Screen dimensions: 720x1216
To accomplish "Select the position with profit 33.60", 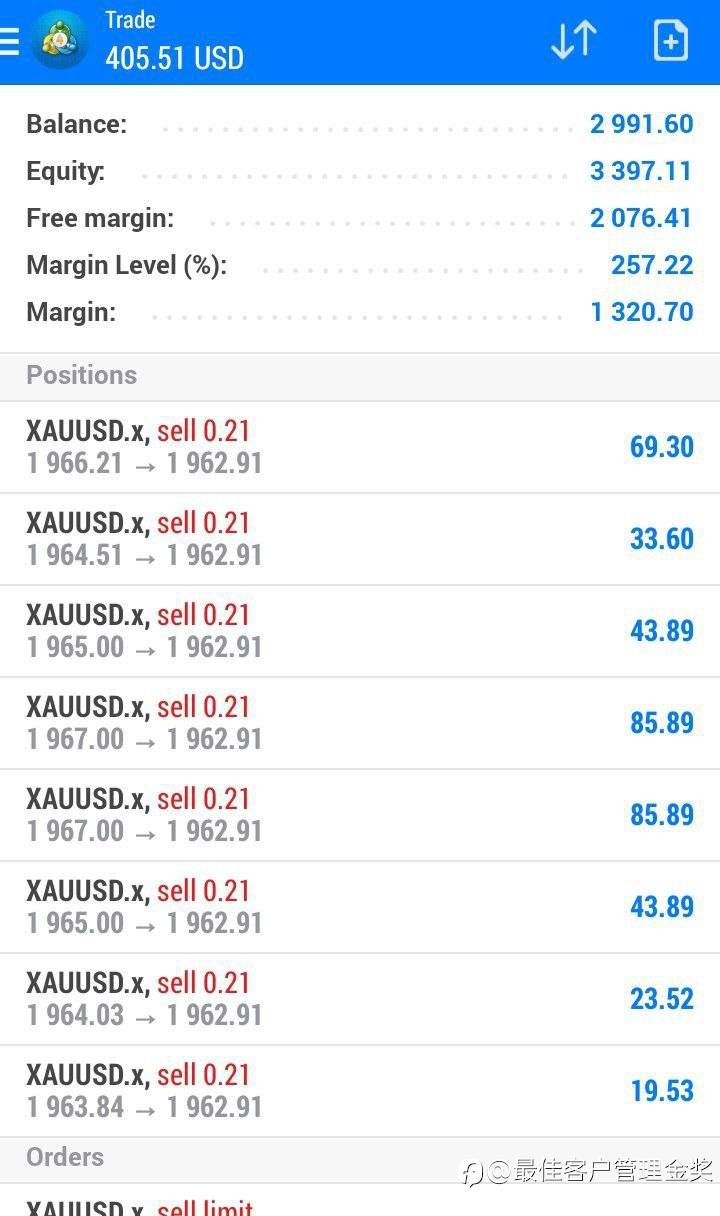I will click(x=360, y=539).
